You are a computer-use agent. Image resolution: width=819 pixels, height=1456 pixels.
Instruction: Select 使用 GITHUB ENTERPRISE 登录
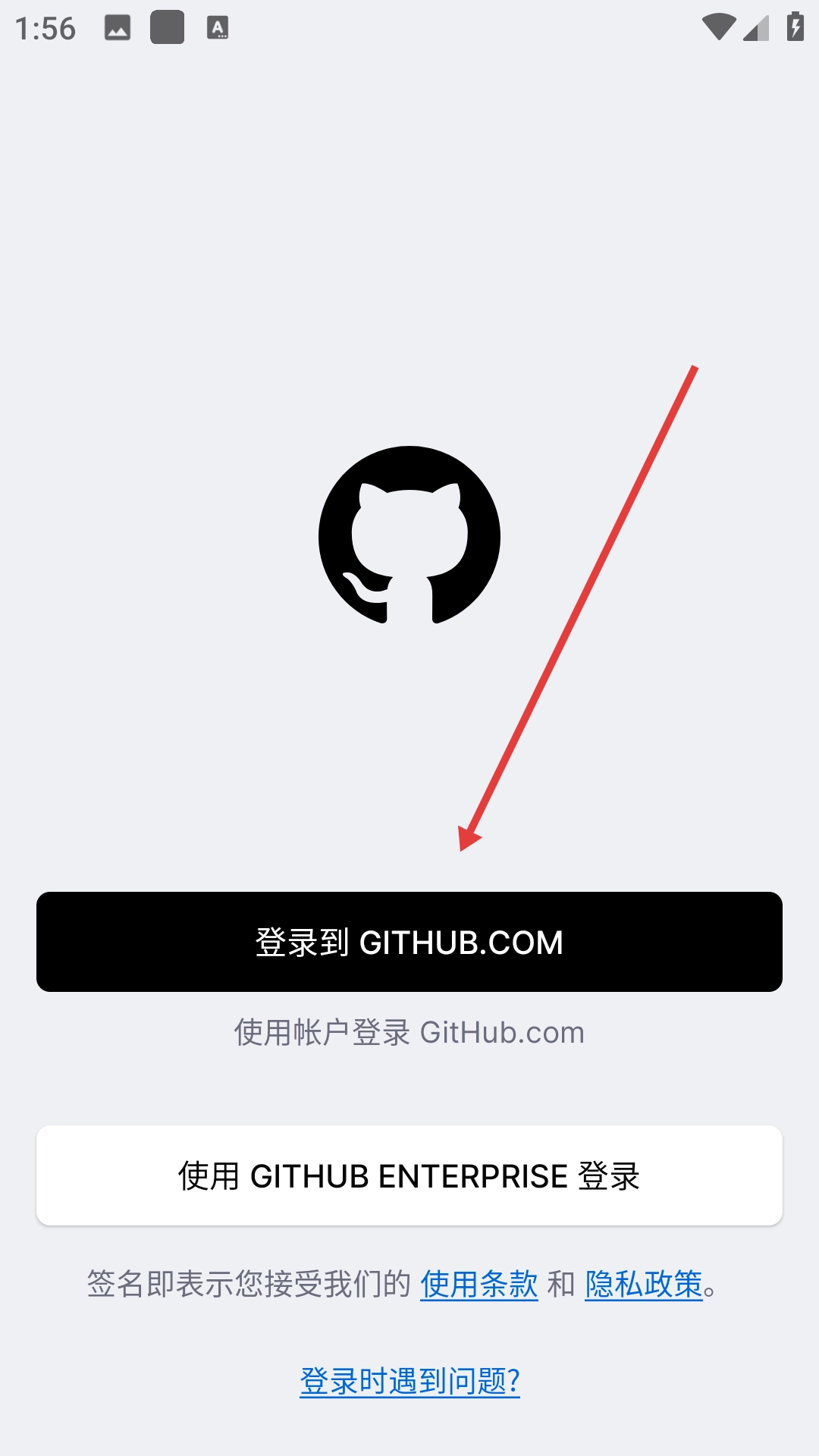[409, 1175]
